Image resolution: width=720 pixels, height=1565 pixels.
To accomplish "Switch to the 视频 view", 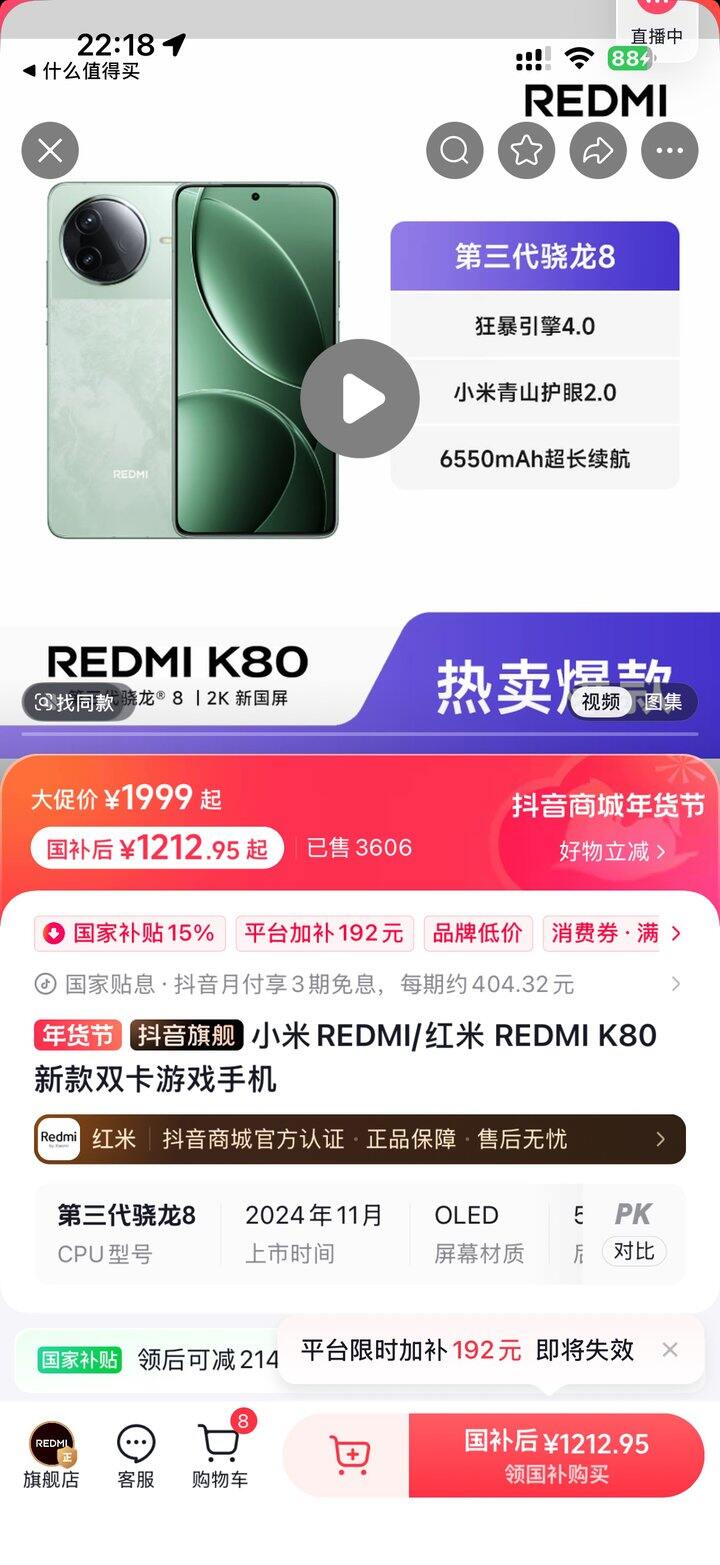I will [601, 702].
